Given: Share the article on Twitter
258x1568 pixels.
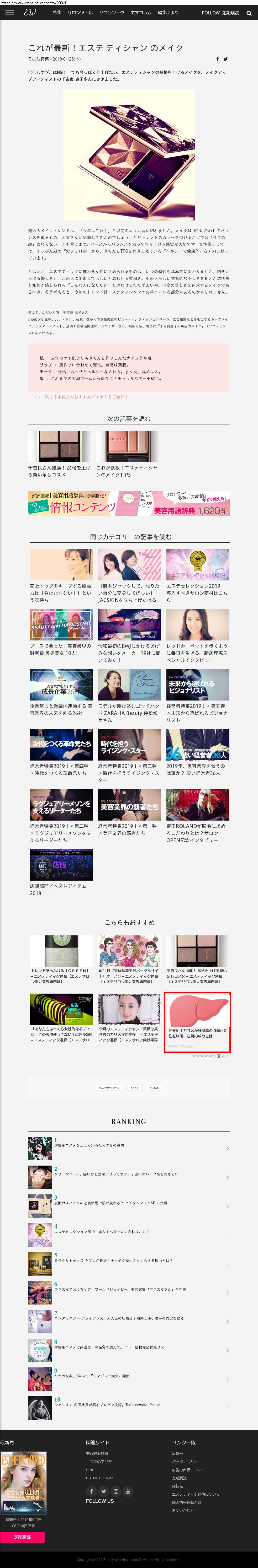Looking at the screenshot, I should (x=226, y=59).
